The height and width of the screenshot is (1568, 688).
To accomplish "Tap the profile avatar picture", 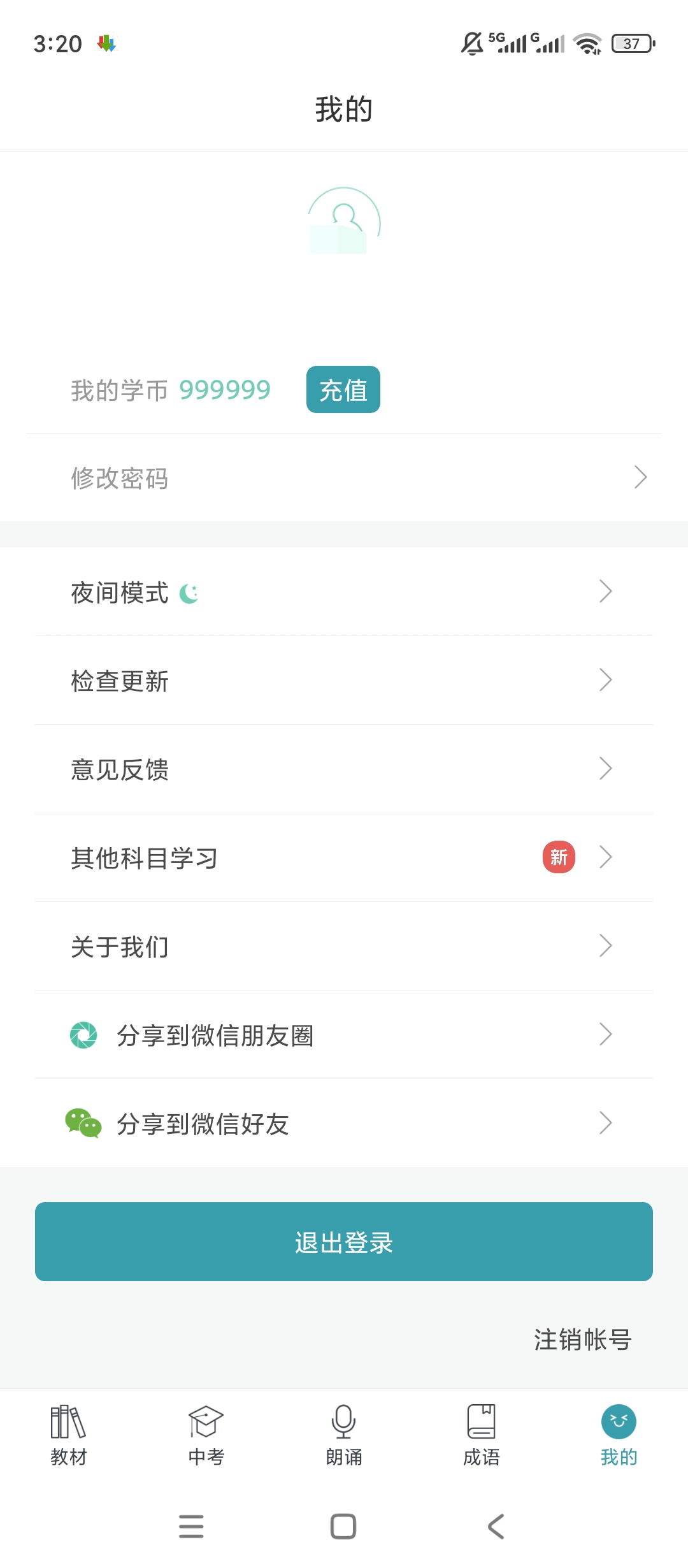I will click(x=344, y=221).
